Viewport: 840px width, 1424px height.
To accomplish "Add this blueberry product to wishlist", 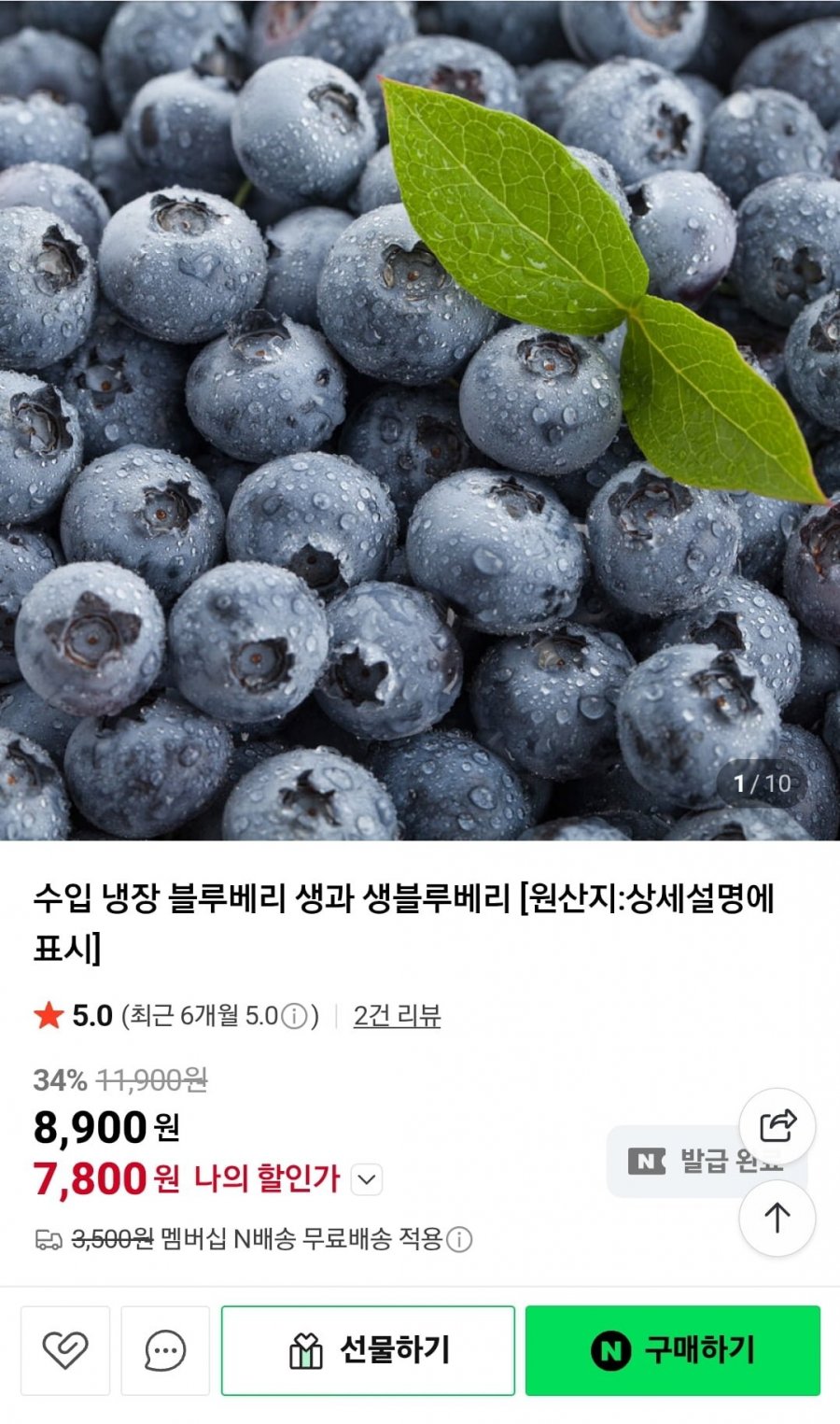I will pyautogui.click(x=65, y=1350).
